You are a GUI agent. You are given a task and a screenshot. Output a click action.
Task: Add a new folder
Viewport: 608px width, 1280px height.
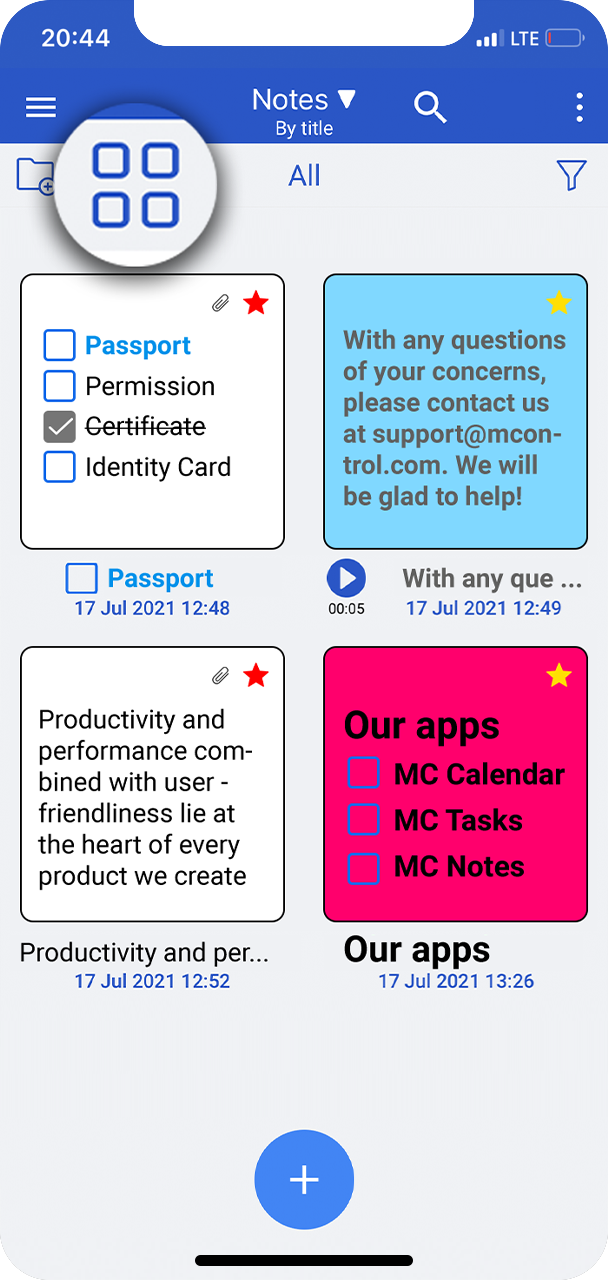tap(35, 176)
